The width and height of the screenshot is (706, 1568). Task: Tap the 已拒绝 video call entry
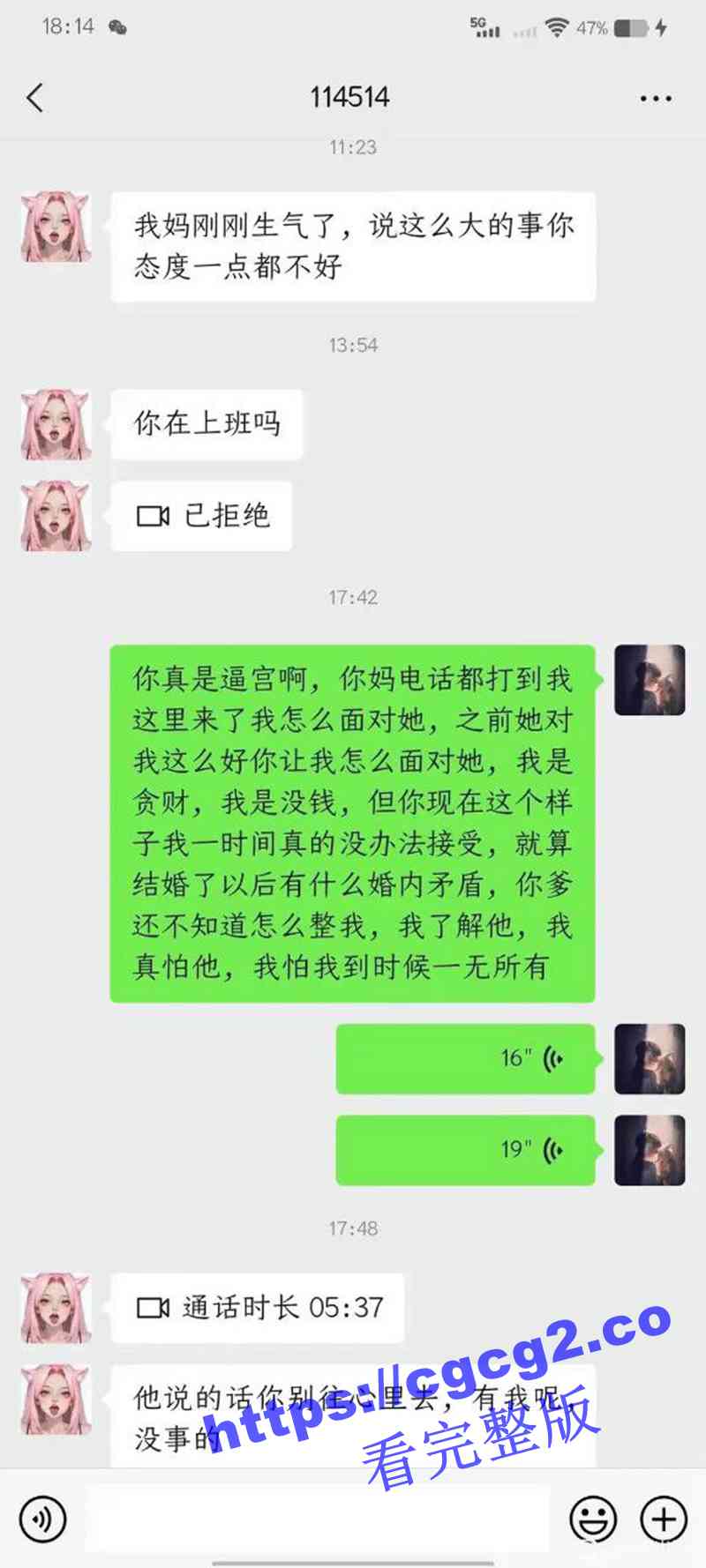(201, 516)
